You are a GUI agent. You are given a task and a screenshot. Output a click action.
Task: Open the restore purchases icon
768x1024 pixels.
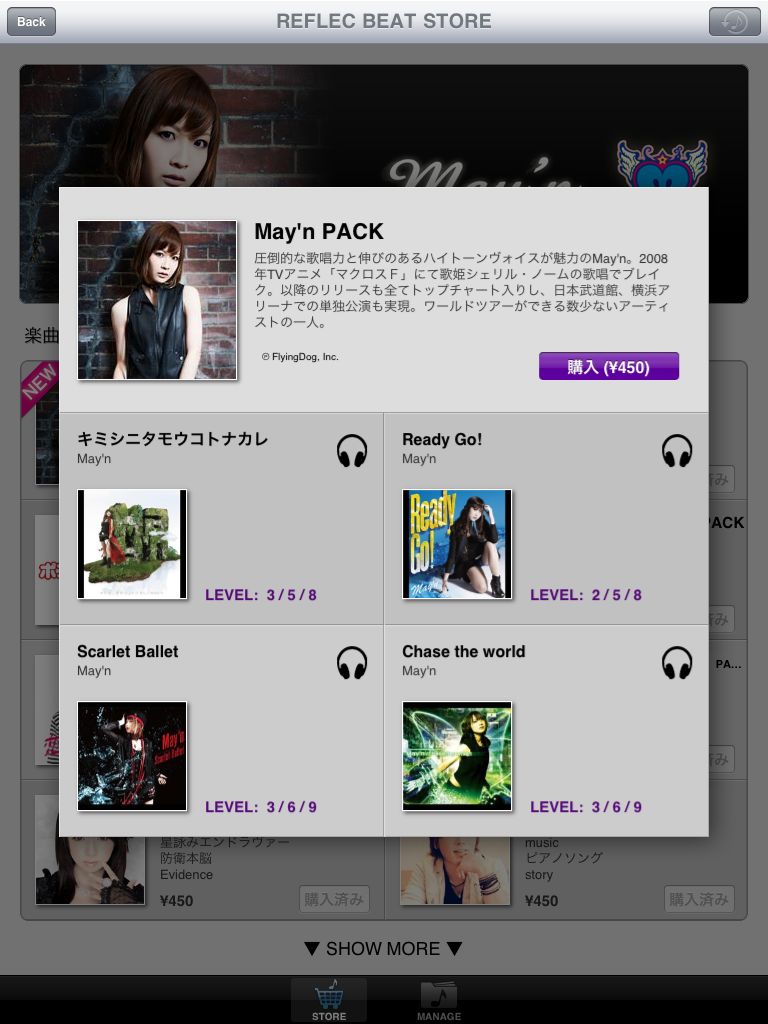point(734,21)
